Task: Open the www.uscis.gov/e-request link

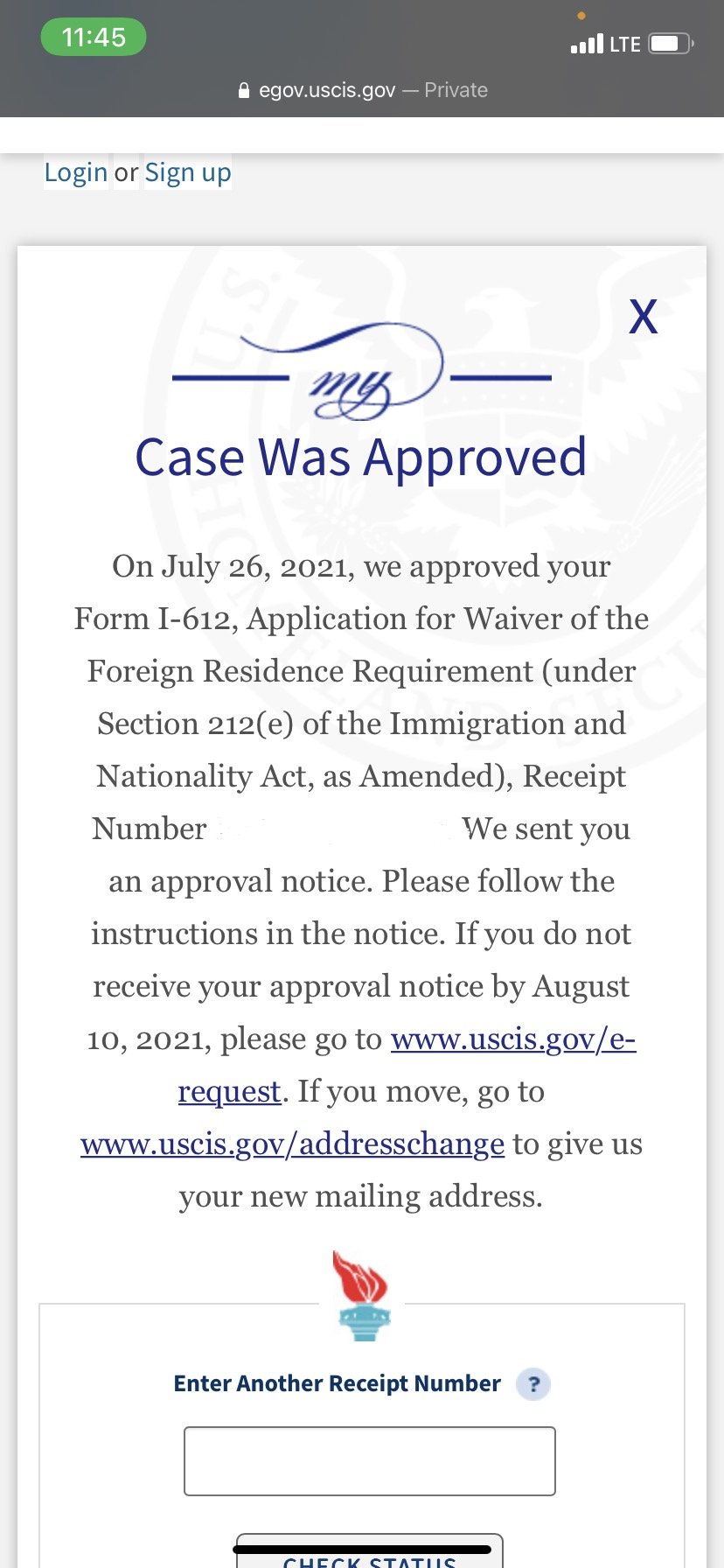Action: coord(512,1039)
